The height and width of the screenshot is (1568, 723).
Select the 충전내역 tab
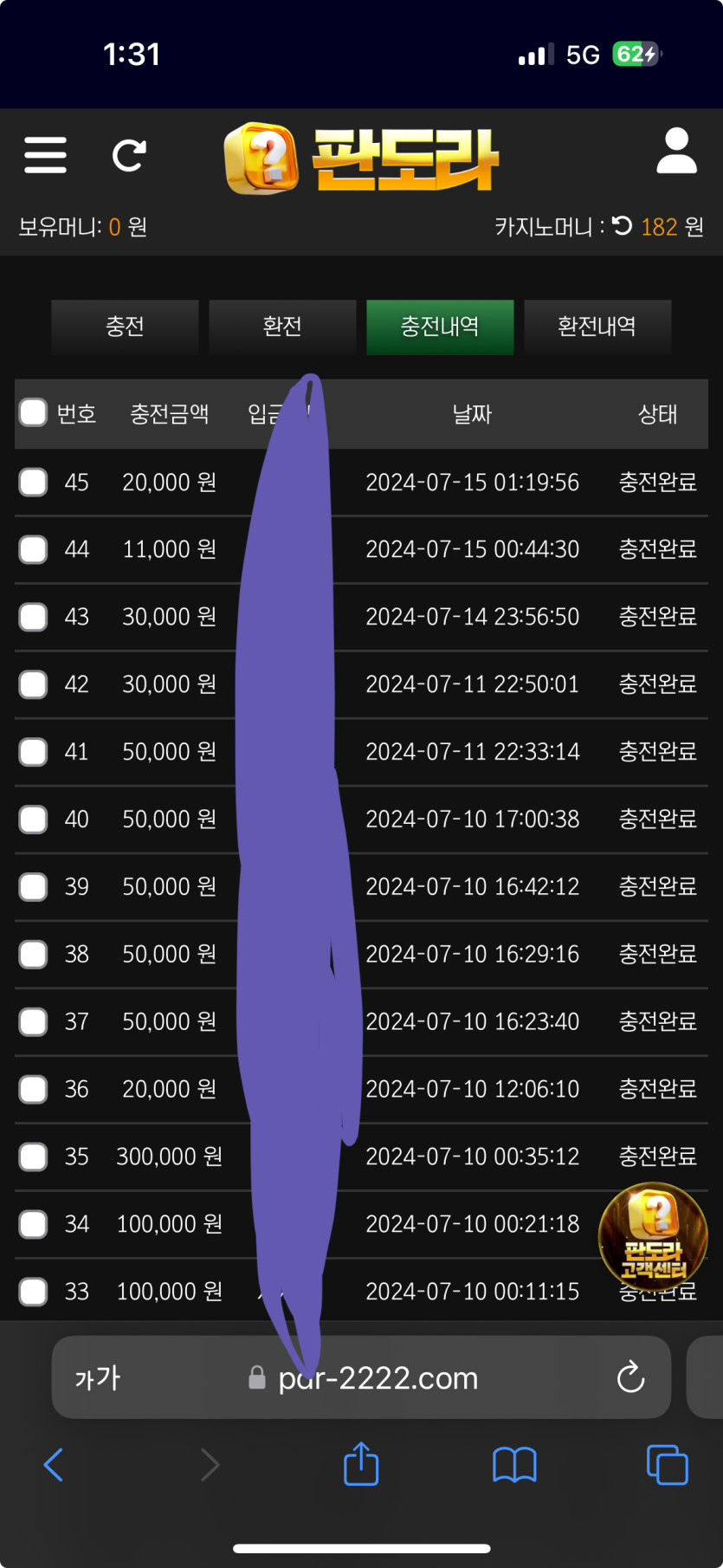440,327
